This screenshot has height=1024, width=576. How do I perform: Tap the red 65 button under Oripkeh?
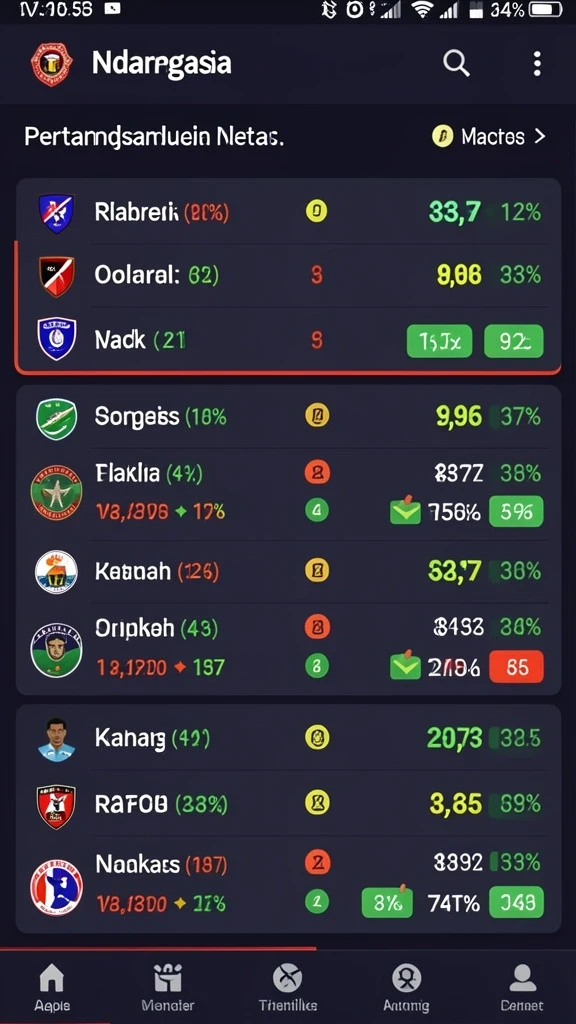tap(516, 667)
